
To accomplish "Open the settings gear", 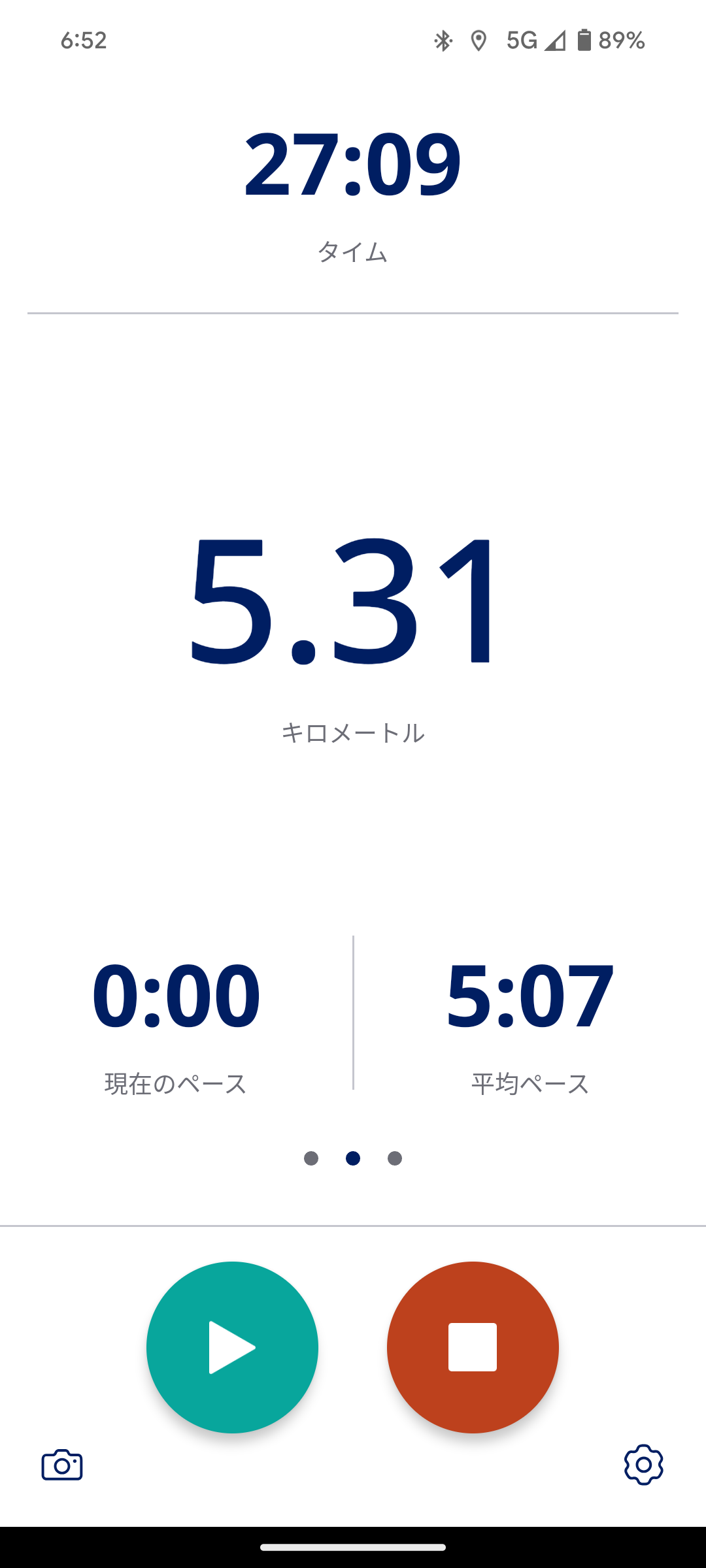I will pyautogui.click(x=643, y=1465).
